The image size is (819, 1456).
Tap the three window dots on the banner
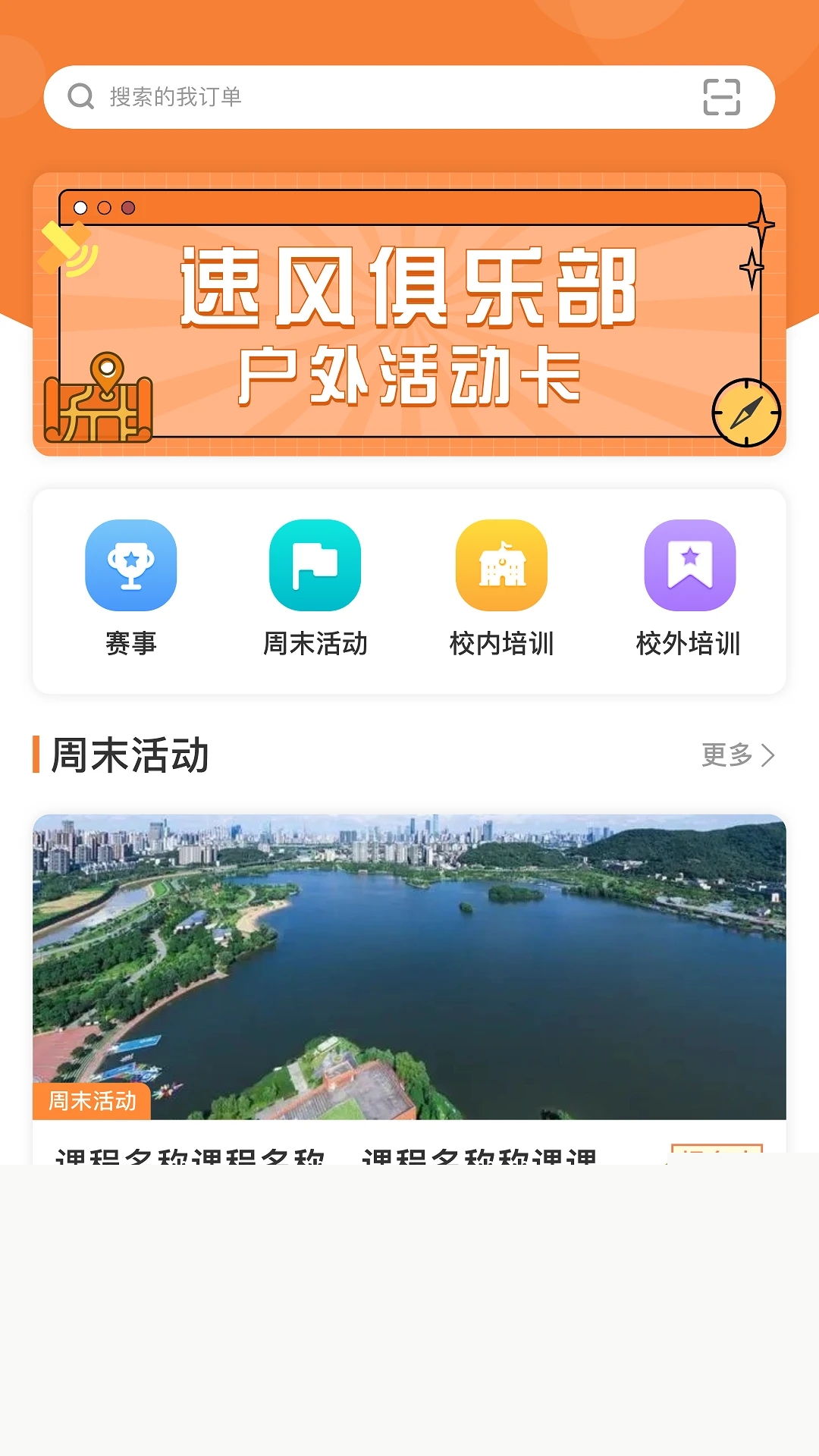click(x=105, y=205)
